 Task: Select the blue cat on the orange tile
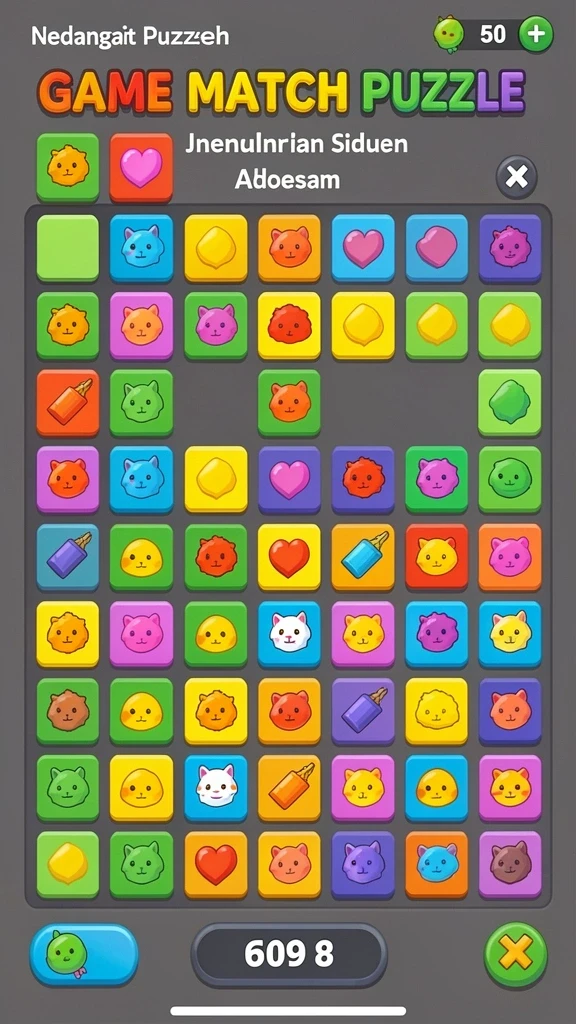tap(436, 865)
